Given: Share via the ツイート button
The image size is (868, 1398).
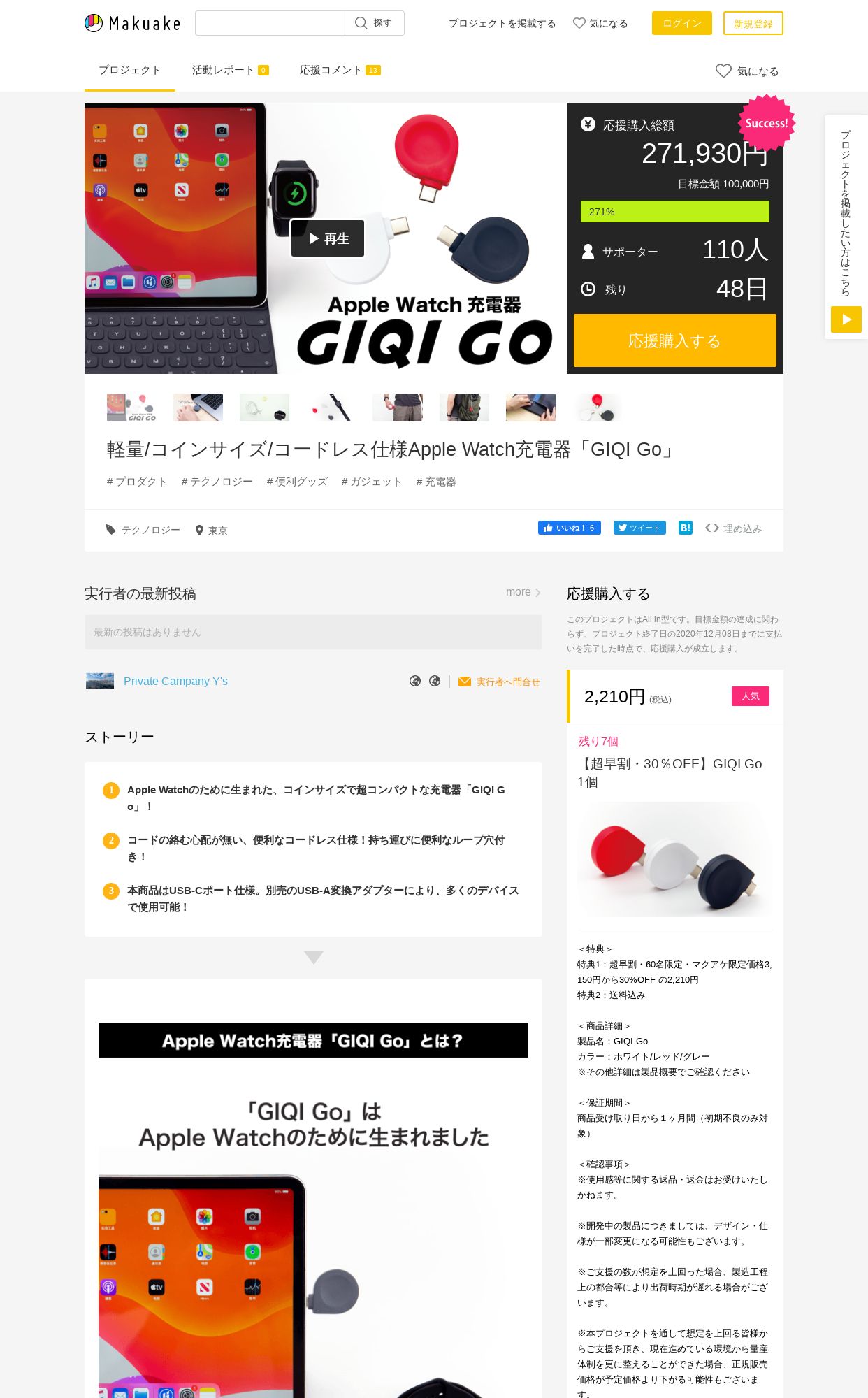Looking at the screenshot, I should 639,528.
